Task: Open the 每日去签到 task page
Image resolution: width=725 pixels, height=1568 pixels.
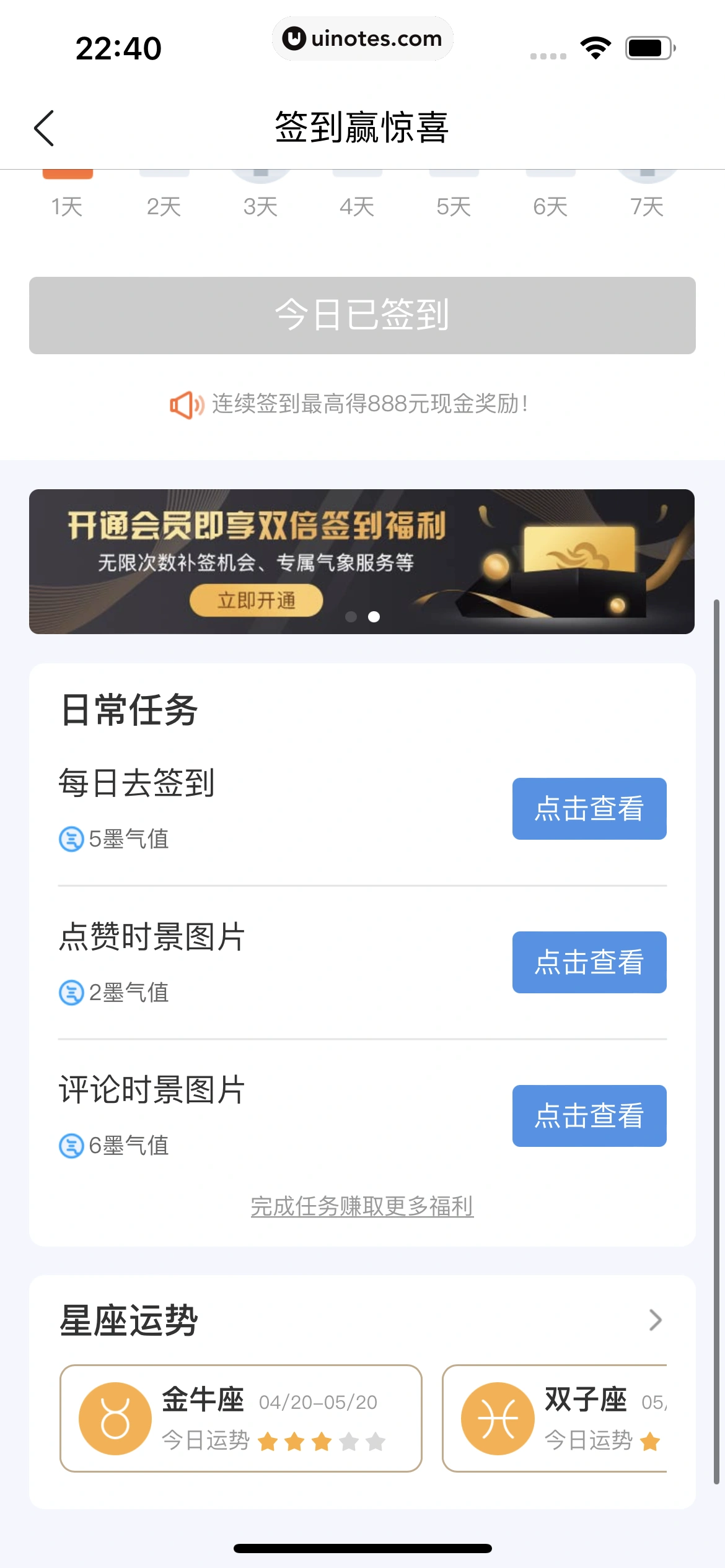Action: click(x=589, y=808)
